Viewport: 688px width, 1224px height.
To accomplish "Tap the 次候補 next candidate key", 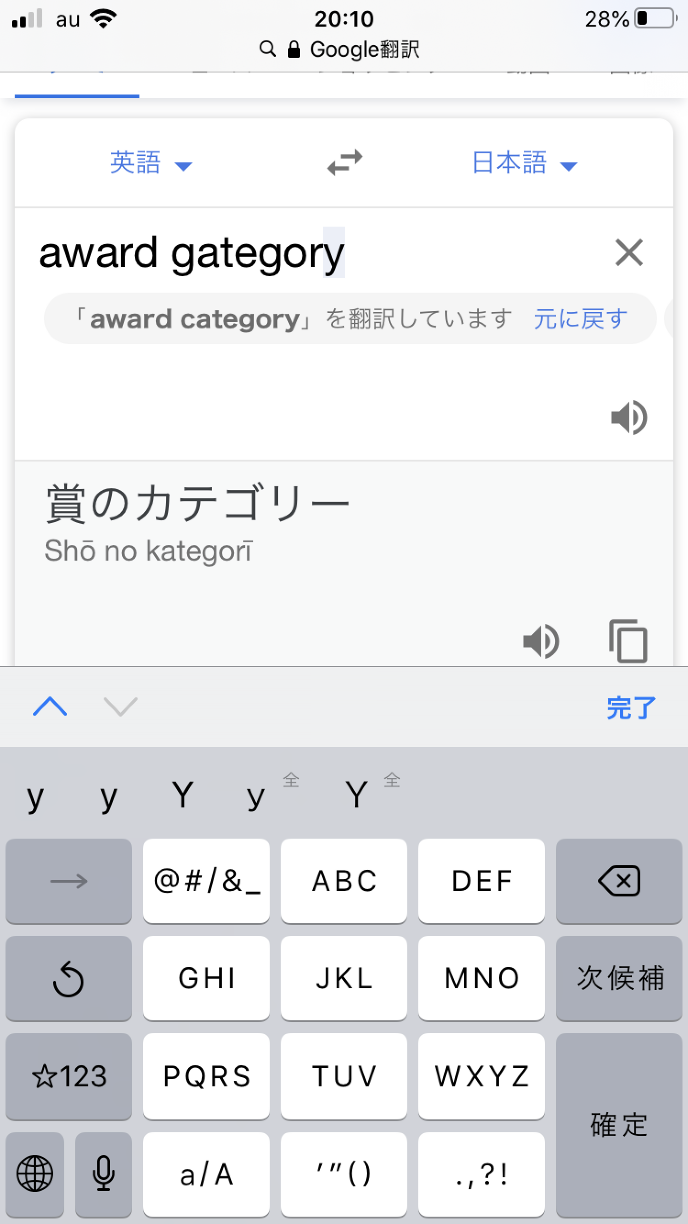I will (619, 978).
